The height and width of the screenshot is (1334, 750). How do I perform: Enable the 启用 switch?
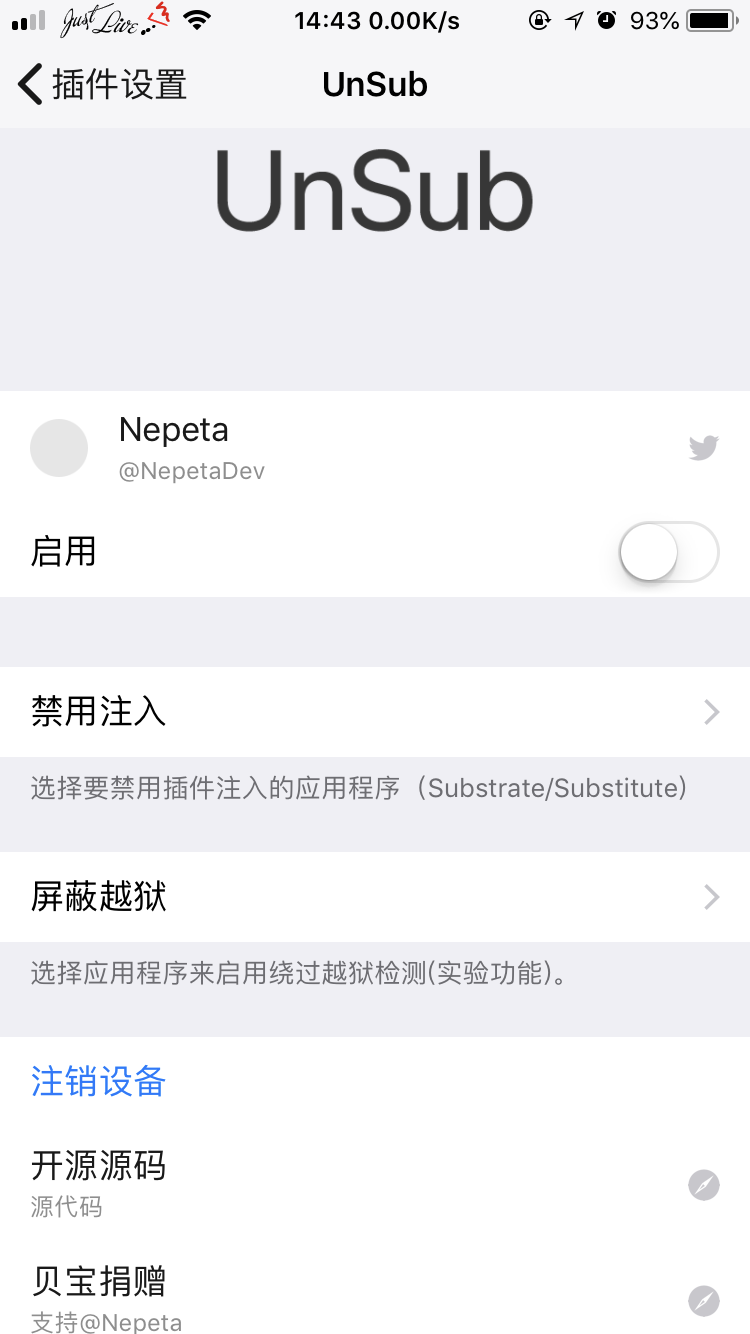pos(668,552)
